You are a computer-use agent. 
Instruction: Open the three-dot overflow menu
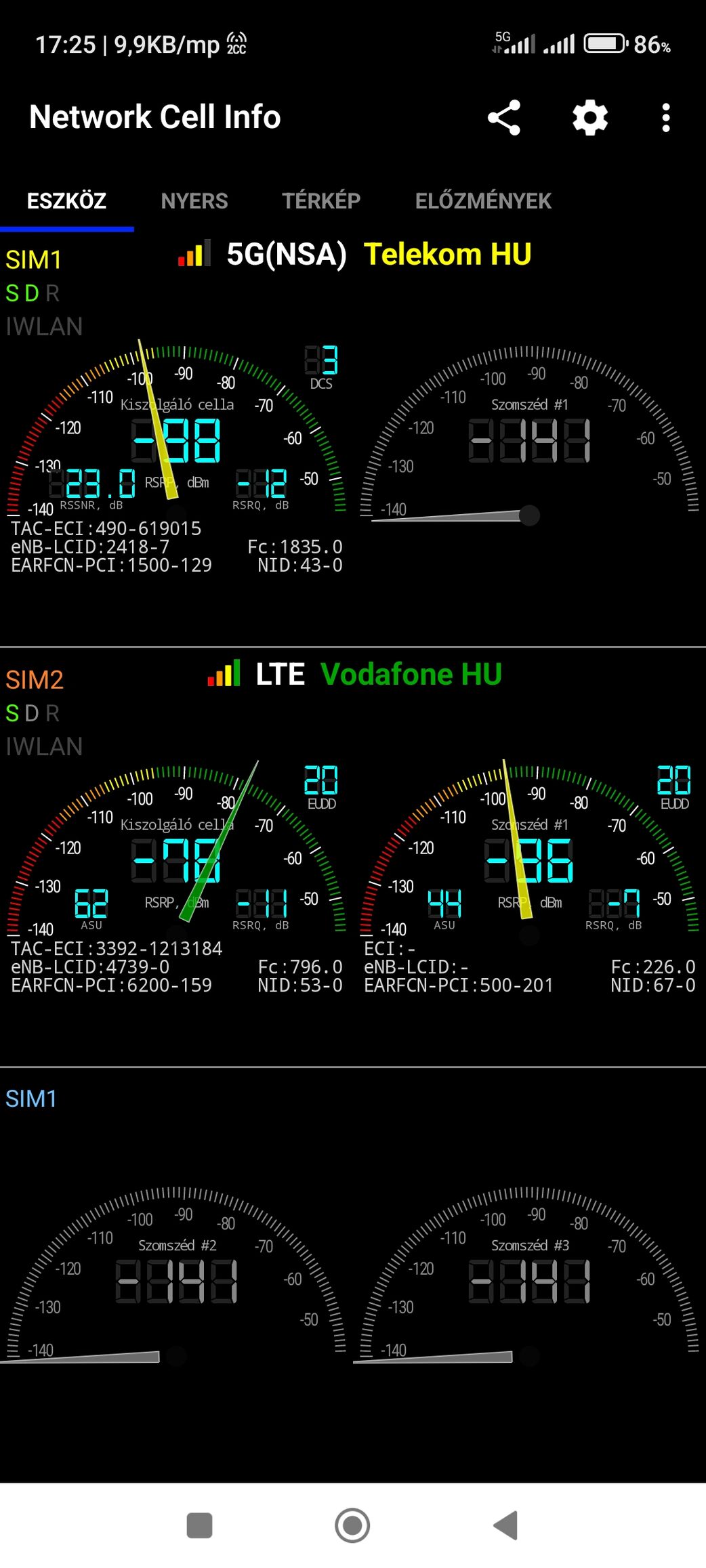click(666, 118)
